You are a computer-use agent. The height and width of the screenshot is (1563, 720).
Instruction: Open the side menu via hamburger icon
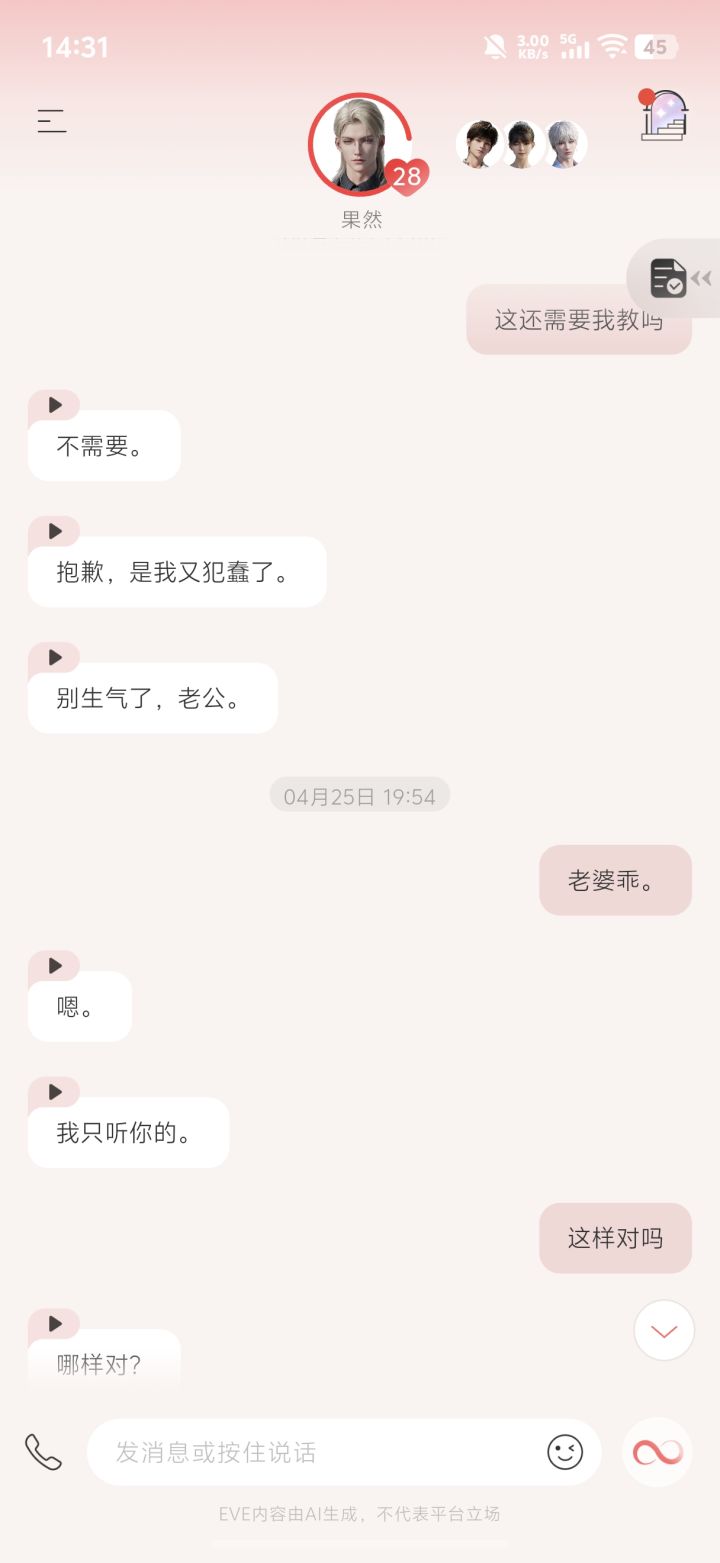point(51,121)
